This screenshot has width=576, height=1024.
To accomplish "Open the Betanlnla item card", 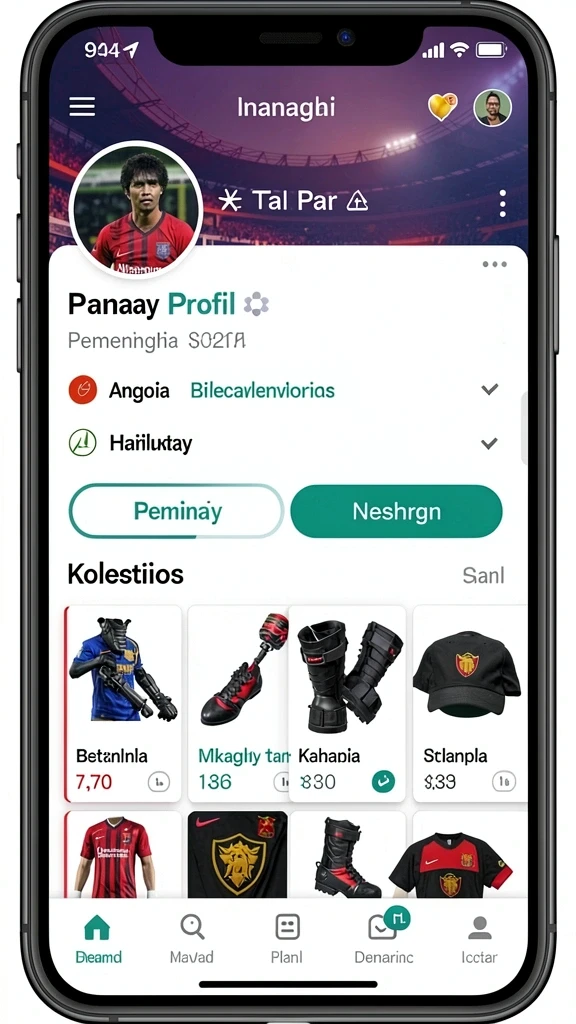I will pyautogui.click(x=123, y=703).
